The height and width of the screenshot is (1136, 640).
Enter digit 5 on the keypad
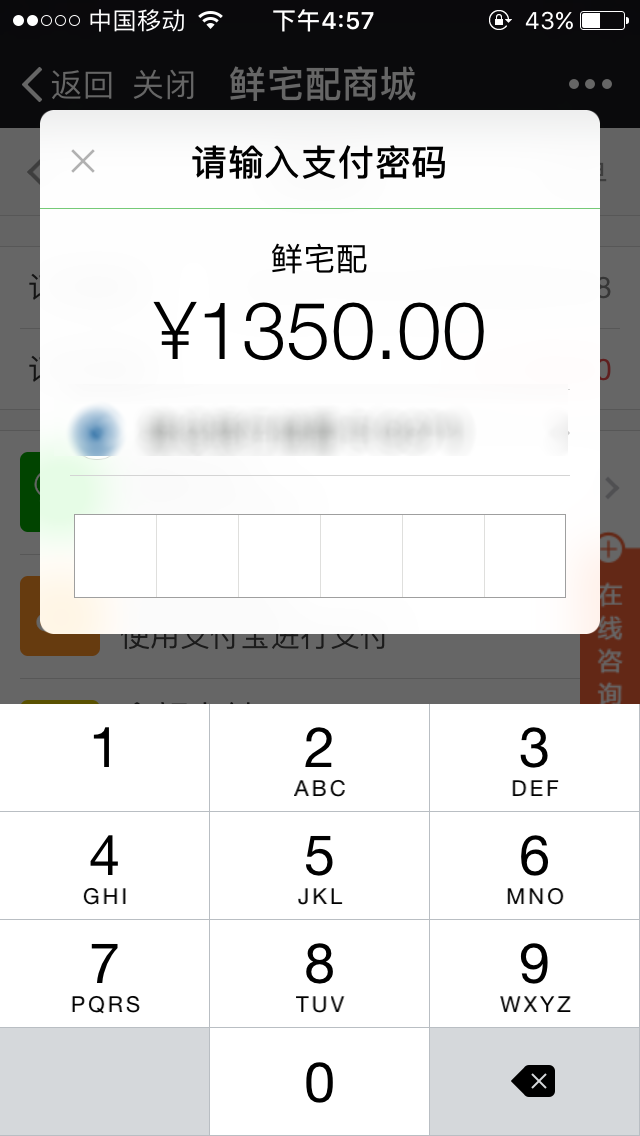tap(320, 866)
